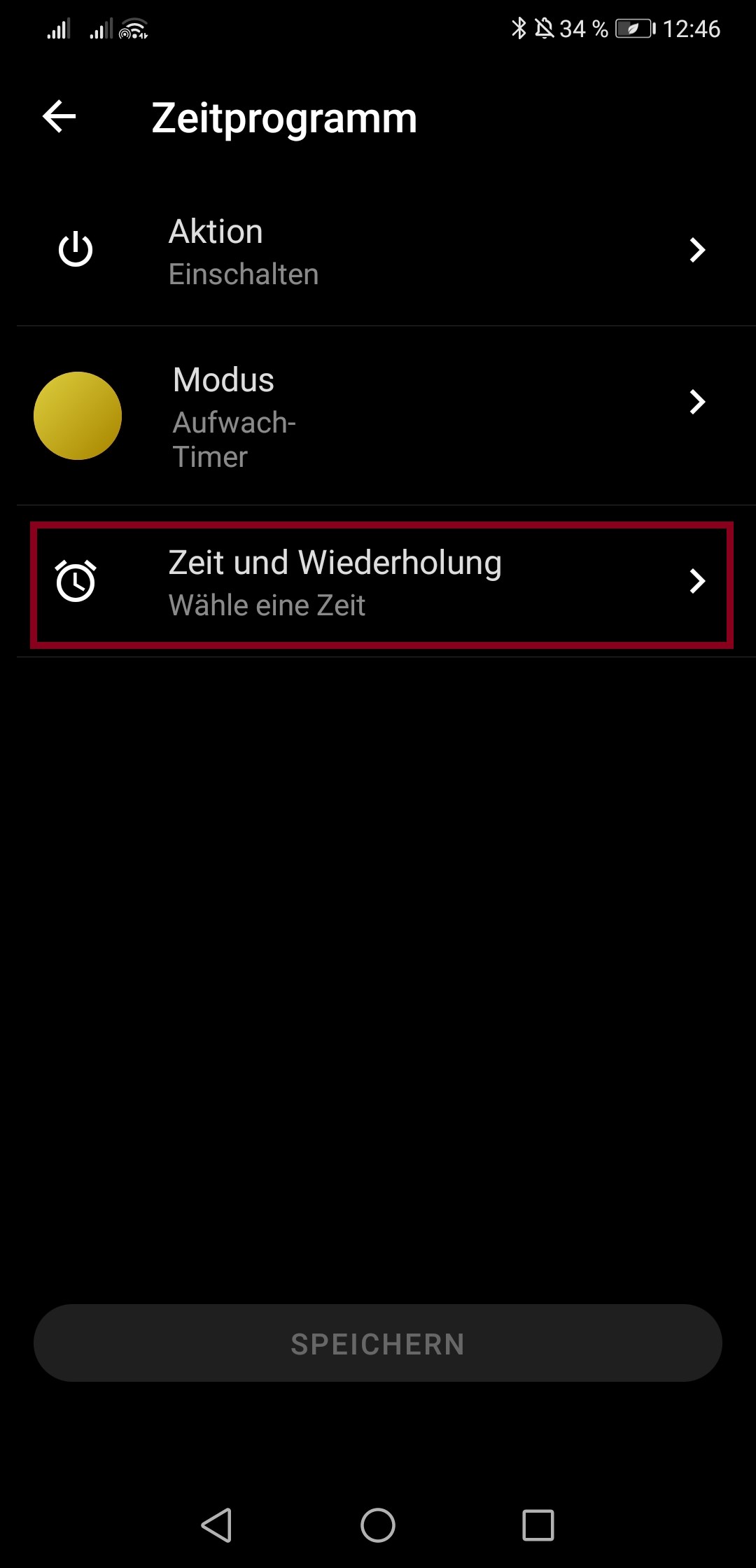
Task: Open the Modus Aufwach-Timer row
Action: pos(378,416)
